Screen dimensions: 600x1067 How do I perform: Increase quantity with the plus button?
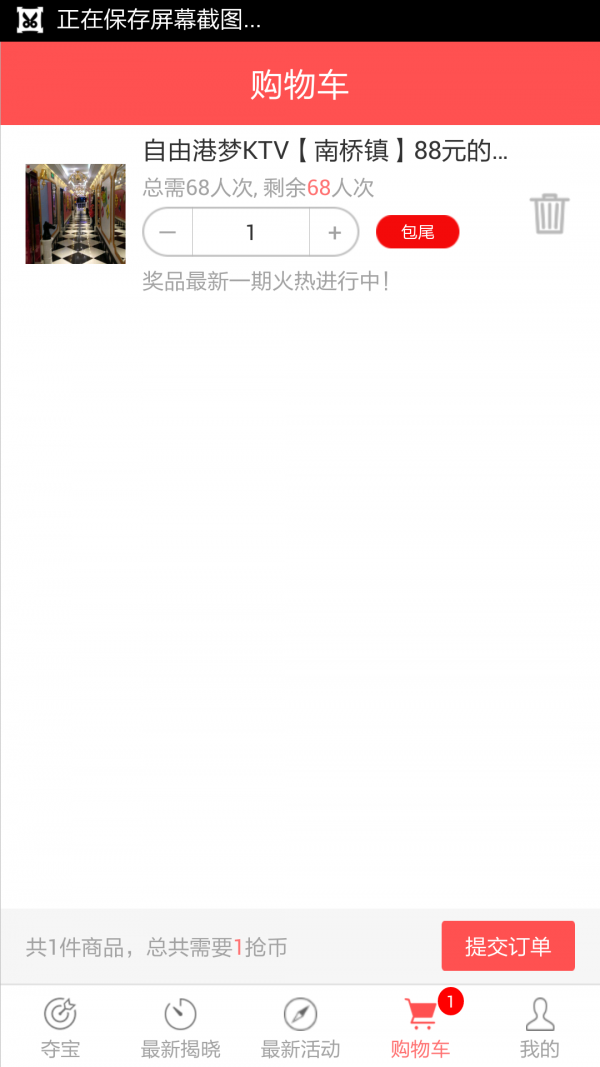[334, 232]
